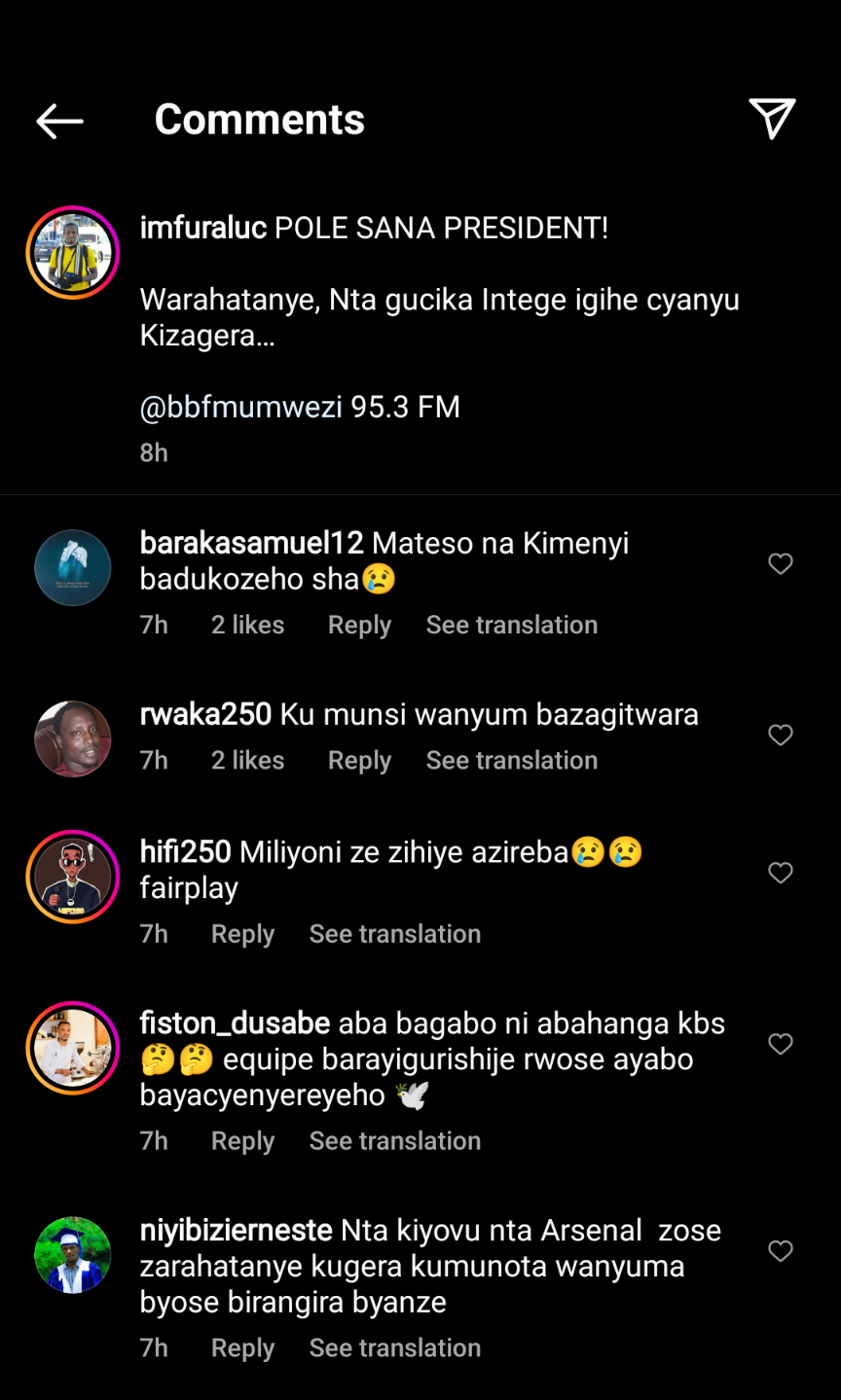The height and width of the screenshot is (1400, 841).
Task: See translation of barakasamuel12's comment
Action: pyautogui.click(x=511, y=625)
